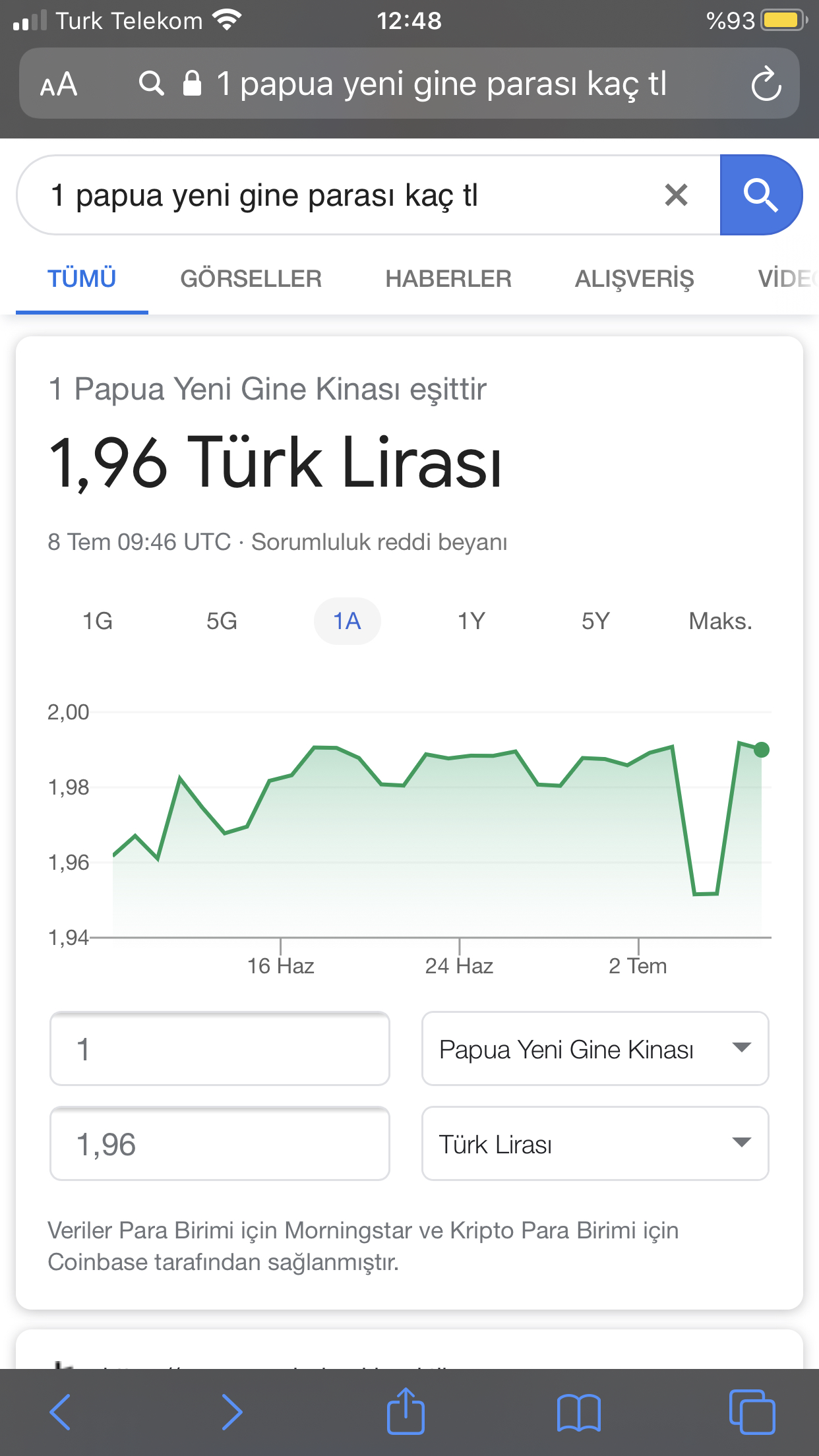Switch to the HABERLER tab

point(448,279)
